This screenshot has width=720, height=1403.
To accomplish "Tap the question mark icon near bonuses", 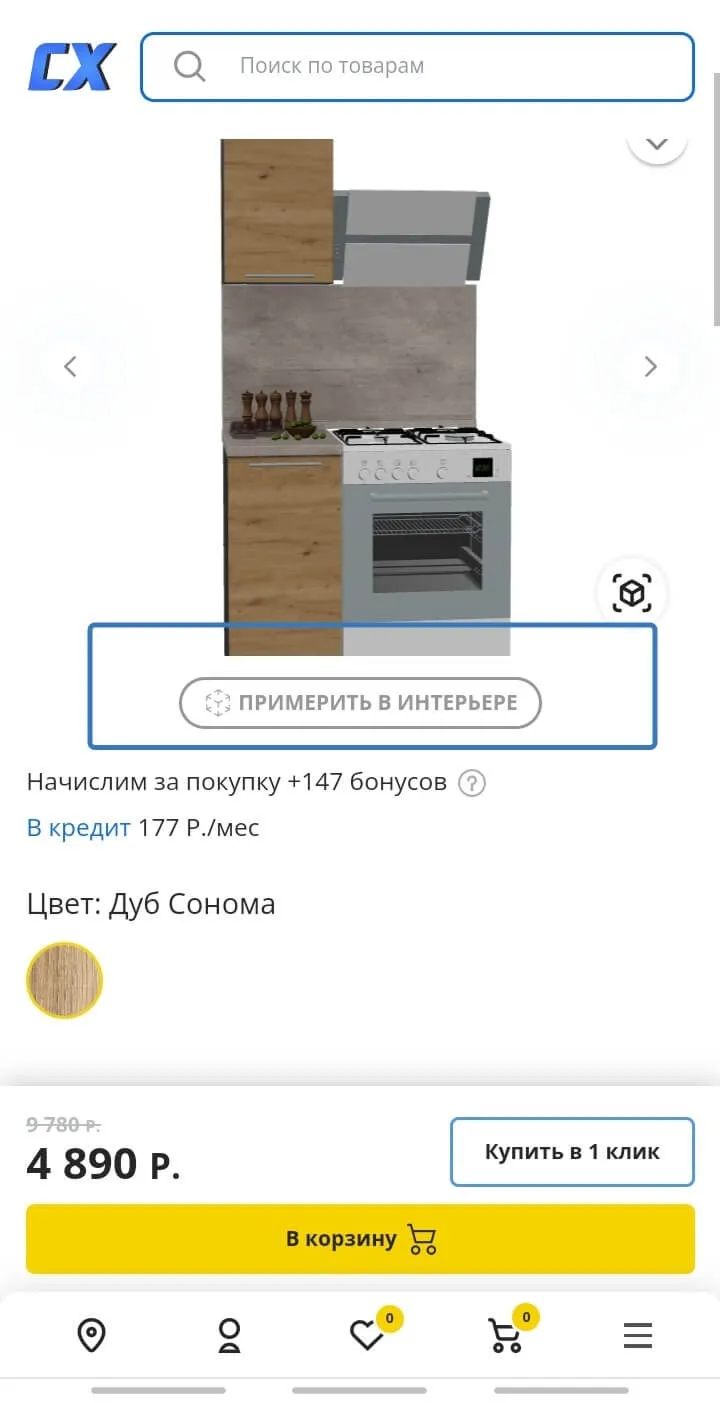I will [x=470, y=783].
